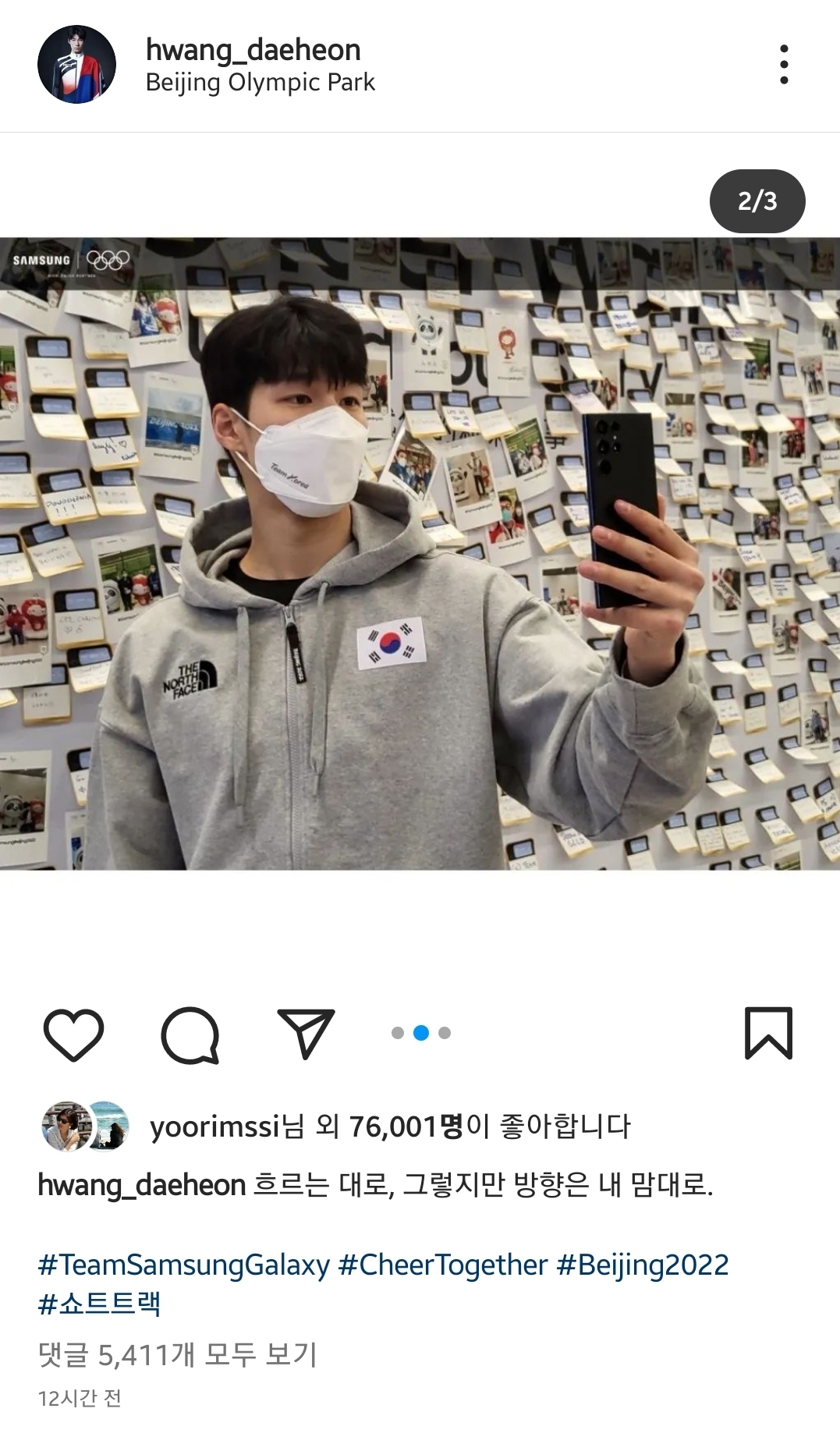Bookmark this post
840x1437 pixels.
click(x=768, y=1034)
